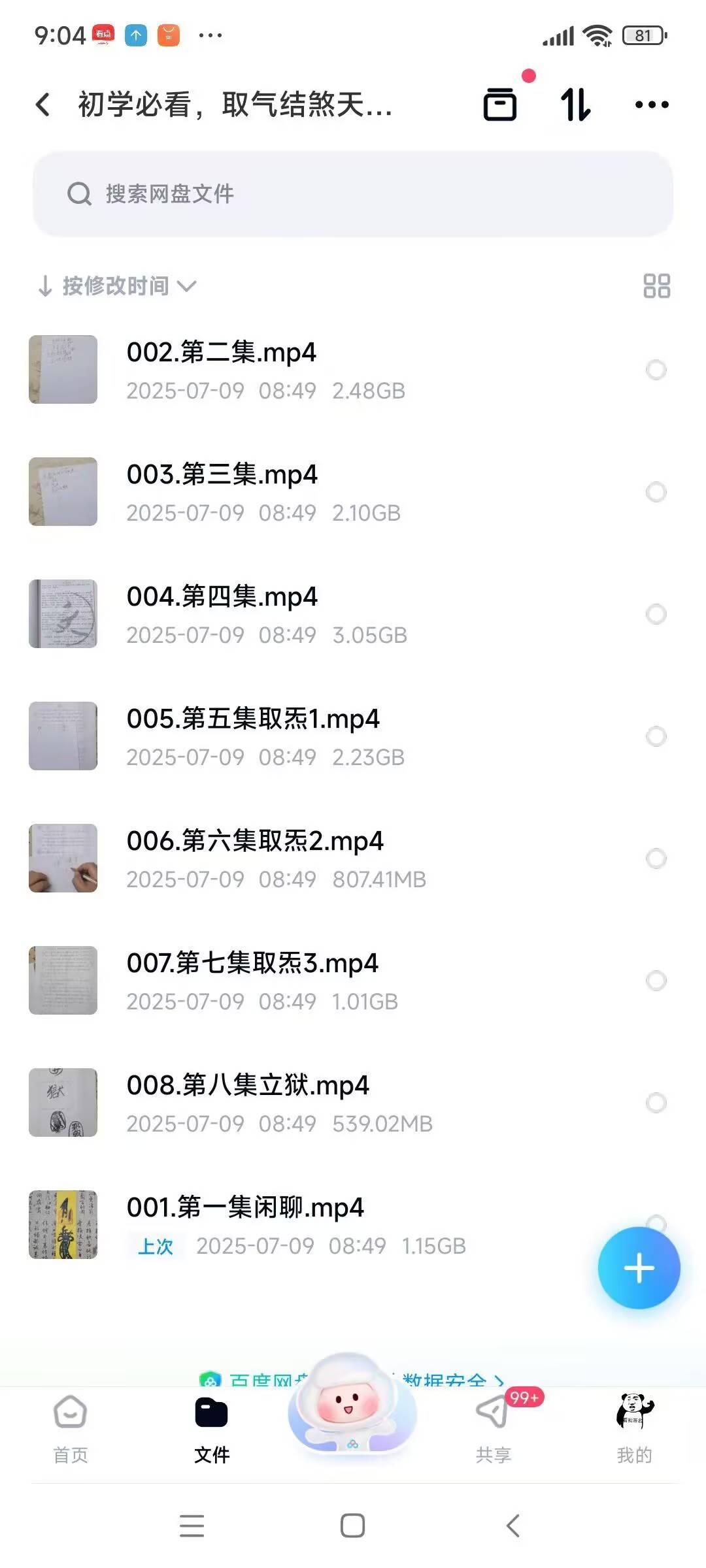Play the video 004.第四集.mp4
706x1568 pixels.
click(222, 597)
